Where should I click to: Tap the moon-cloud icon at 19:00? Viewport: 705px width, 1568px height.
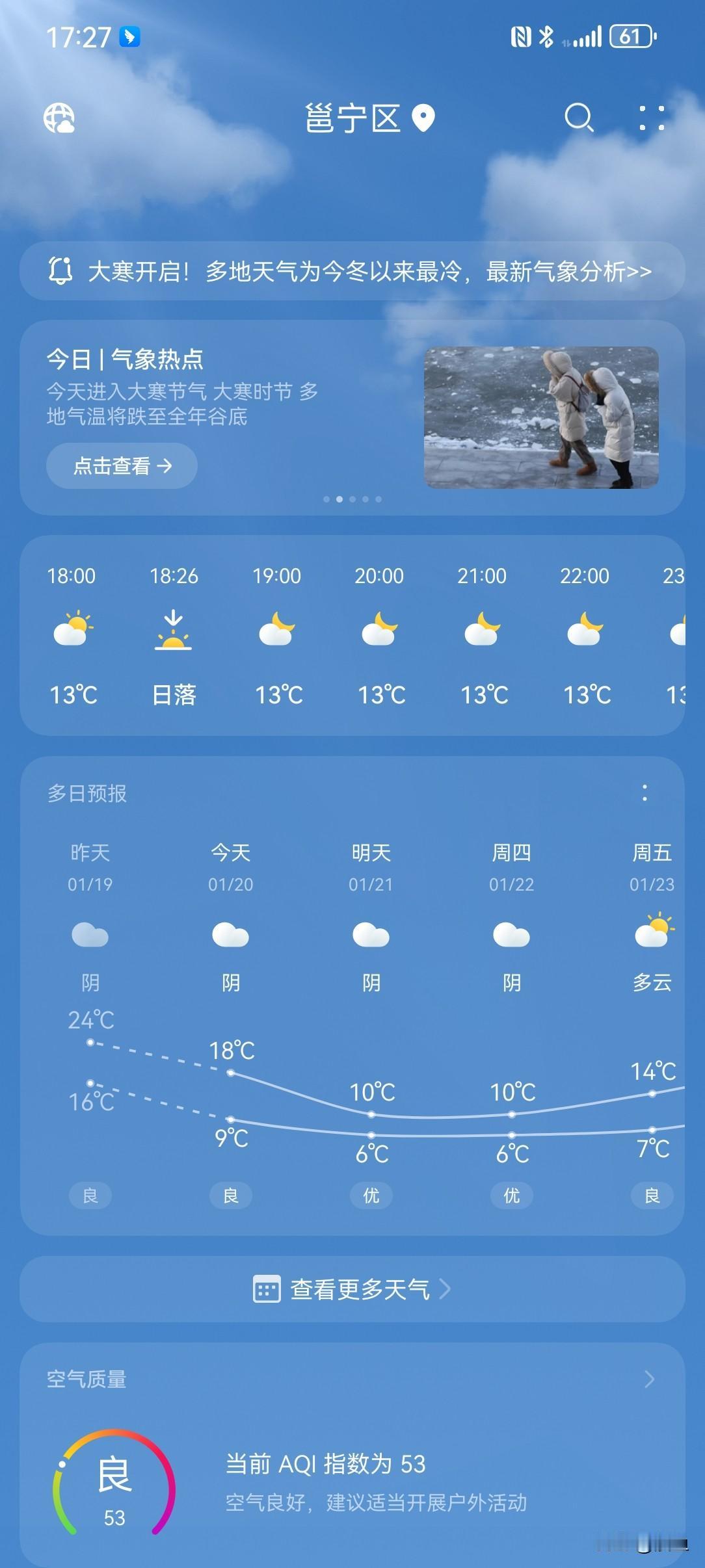point(277,631)
